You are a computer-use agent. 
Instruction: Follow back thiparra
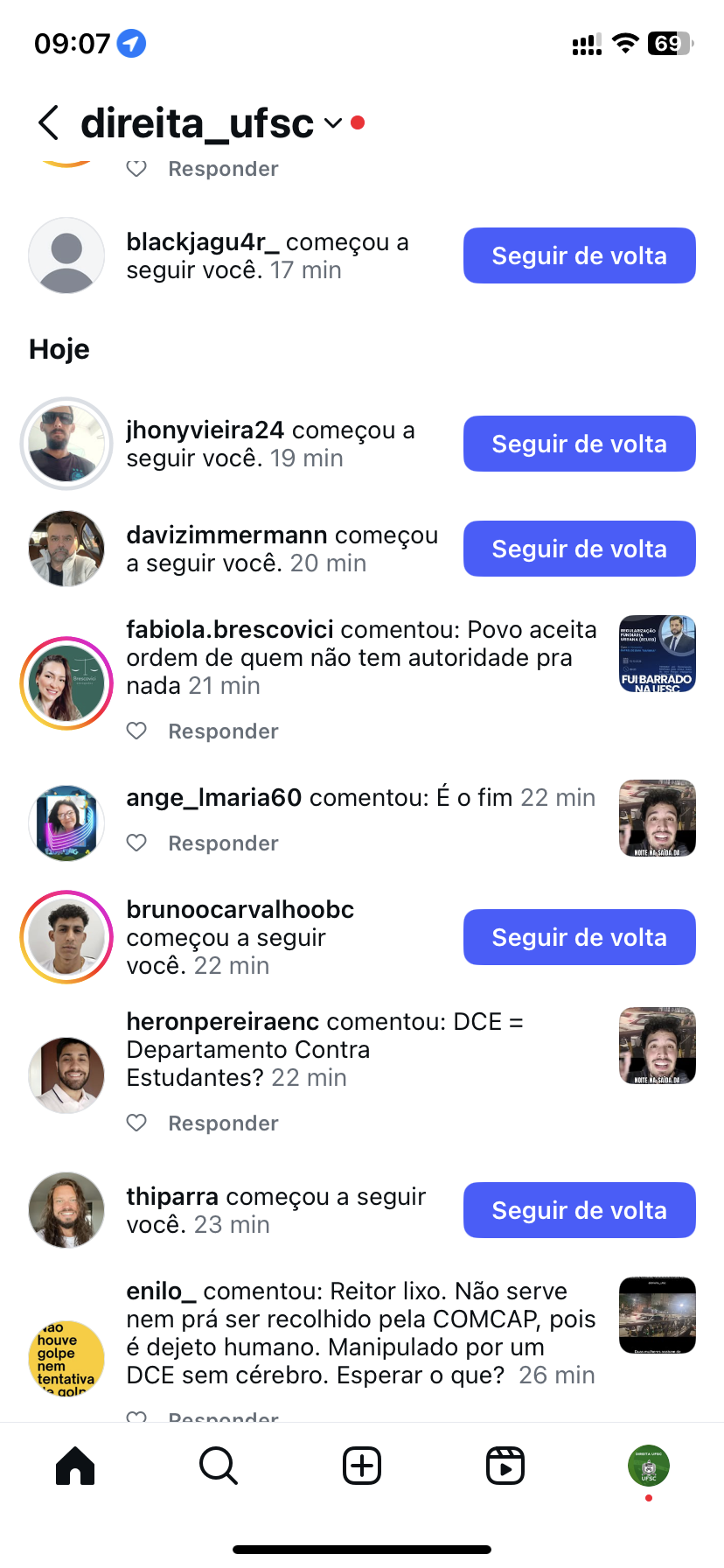click(579, 1210)
